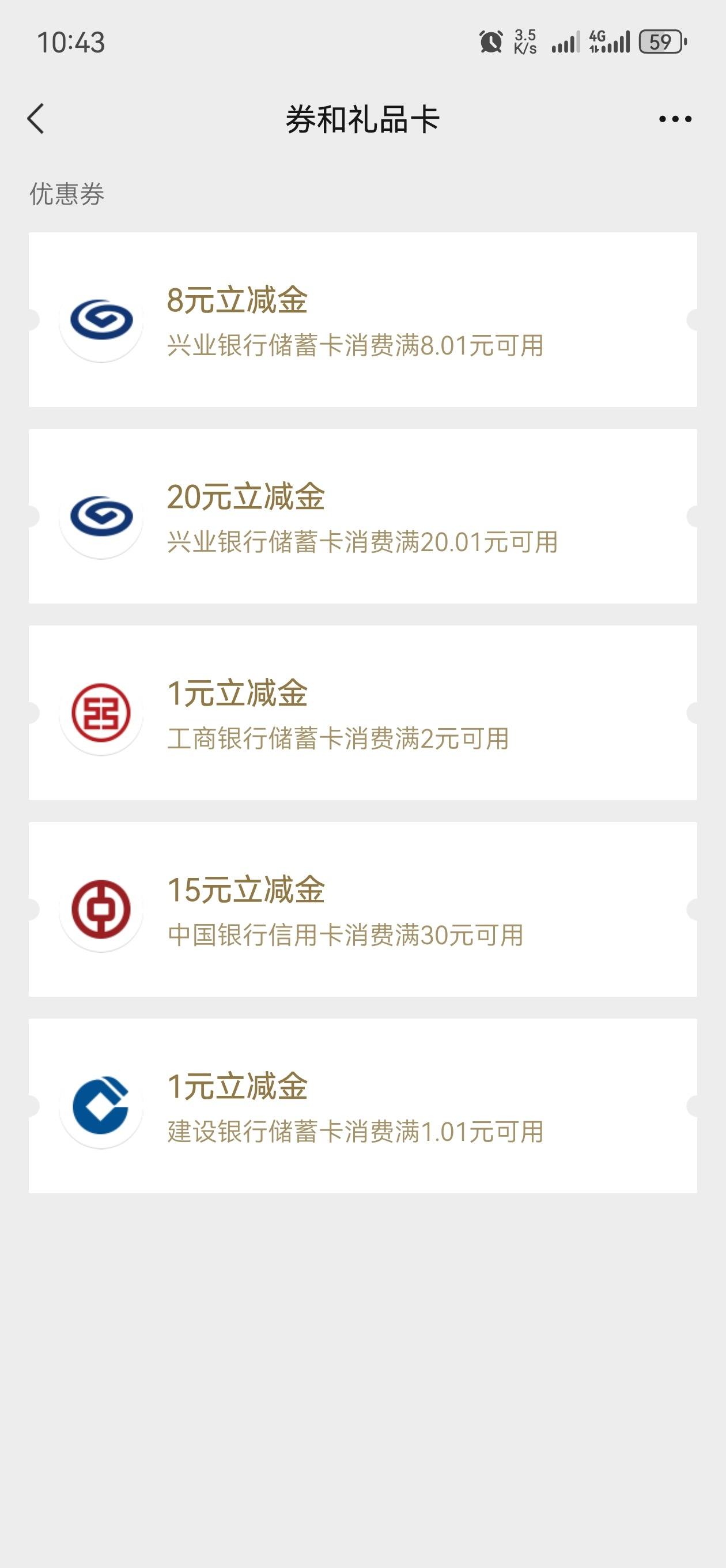Open the 兴业银行 8元立减金 coupon

[x=362, y=319]
